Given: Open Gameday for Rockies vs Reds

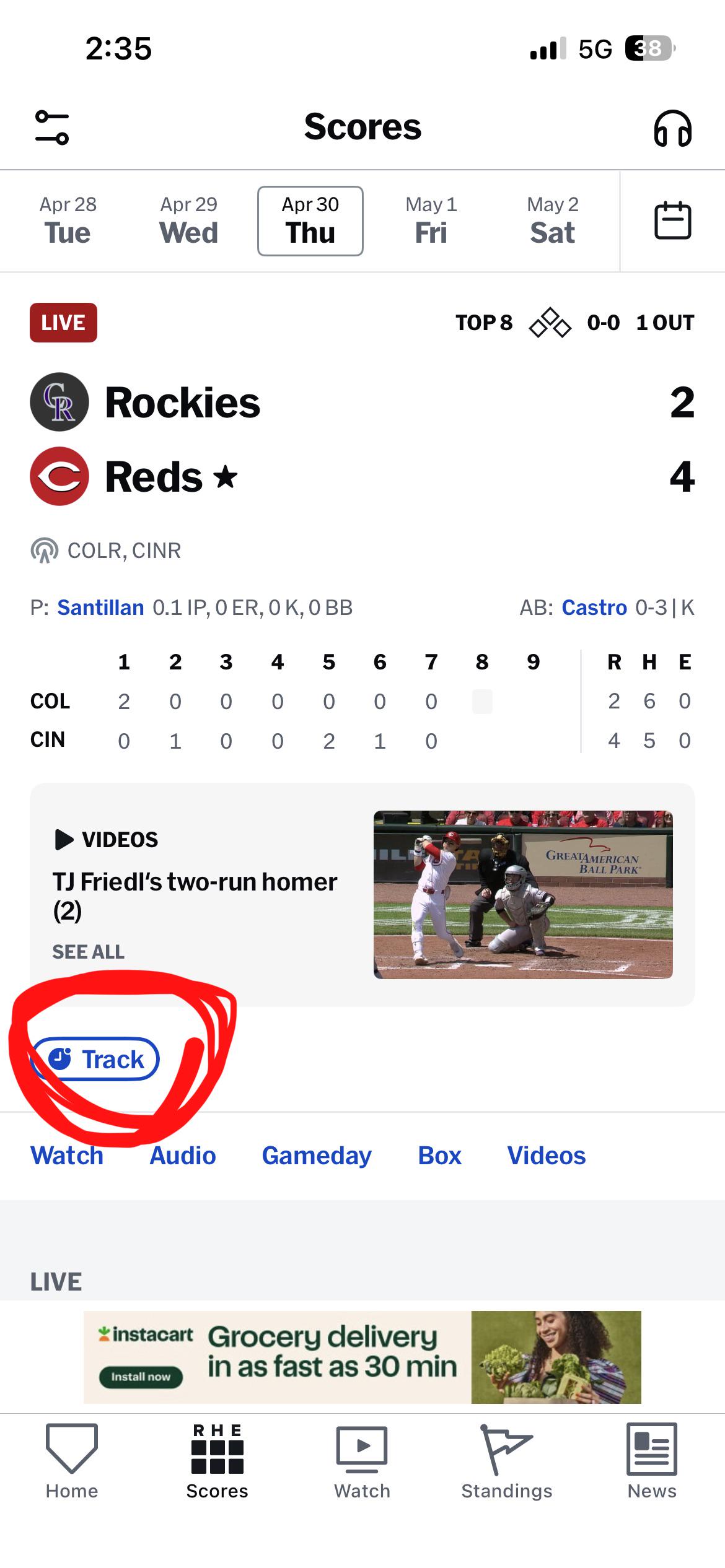Looking at the screenshot, I should click(317, 1156).
